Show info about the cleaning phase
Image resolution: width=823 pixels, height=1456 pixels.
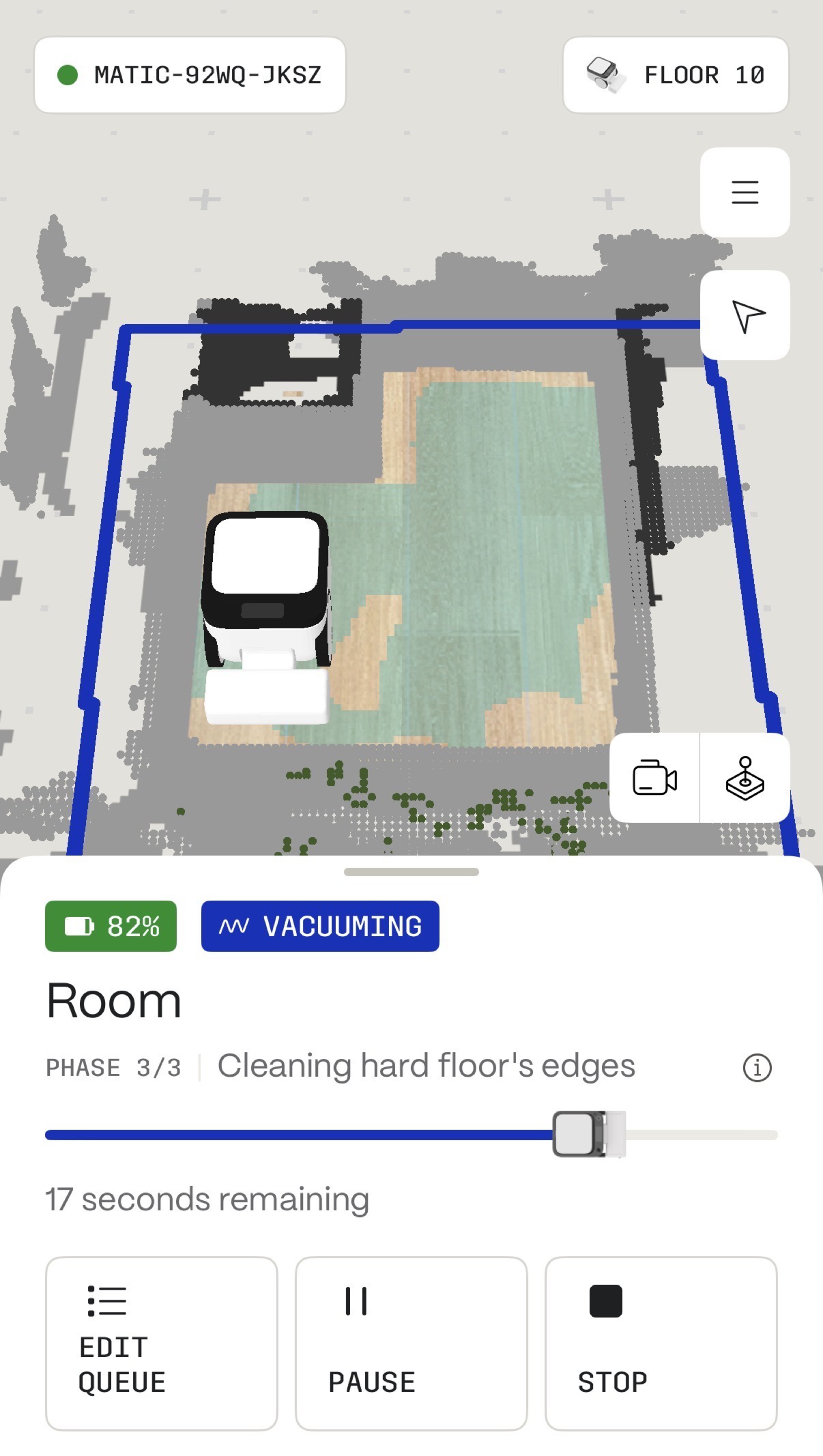point(757,1068)
